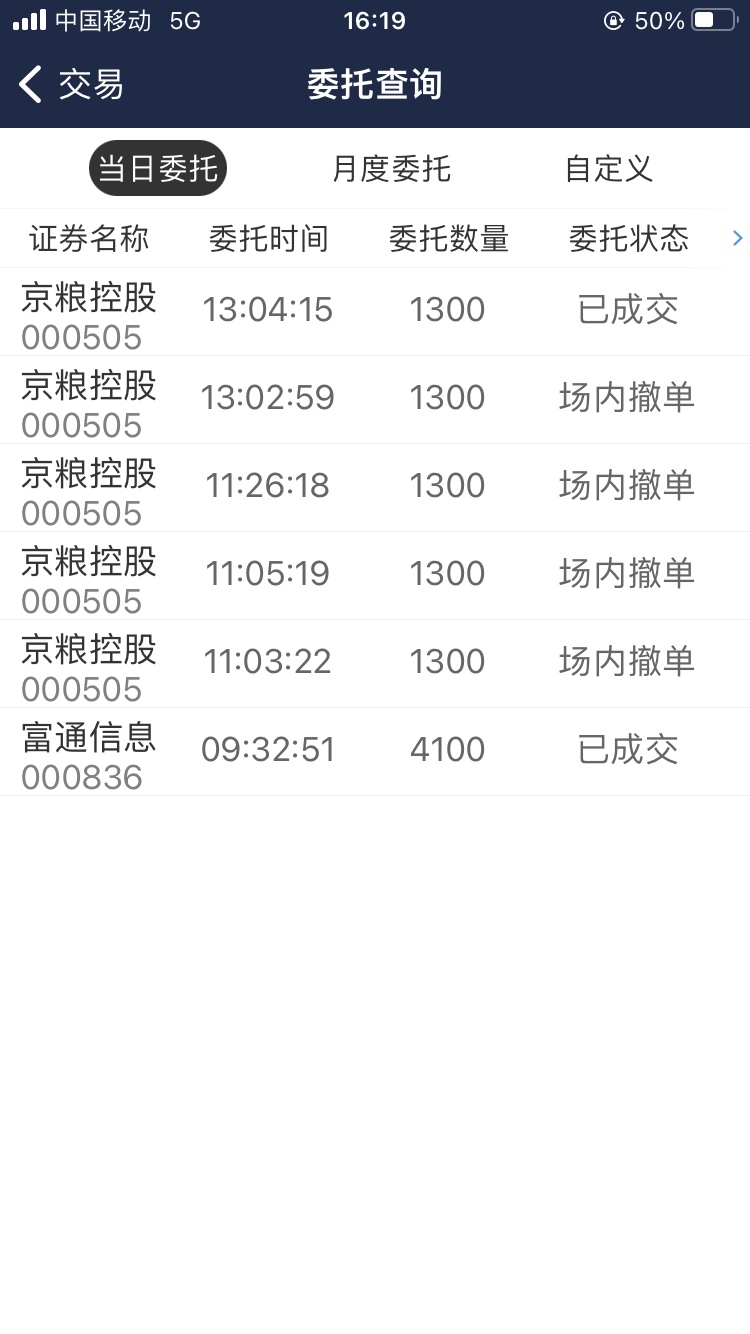Open 京粮控股 order at 11:05:19
Image resolution: width=750 pixels, height=1334 pixels.
(x=375, y=576)
